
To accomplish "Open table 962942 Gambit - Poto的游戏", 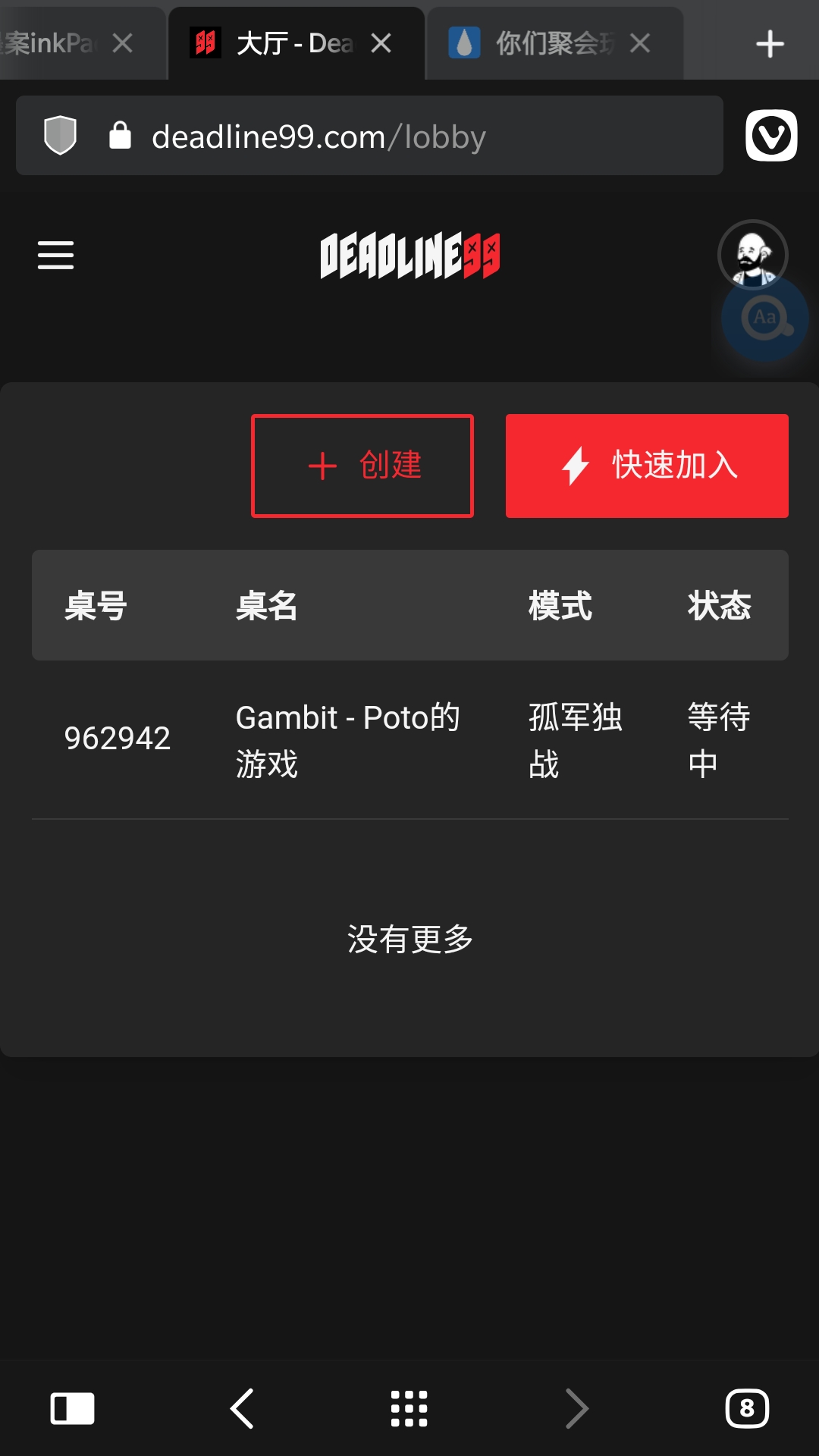I will click(347, 739).
